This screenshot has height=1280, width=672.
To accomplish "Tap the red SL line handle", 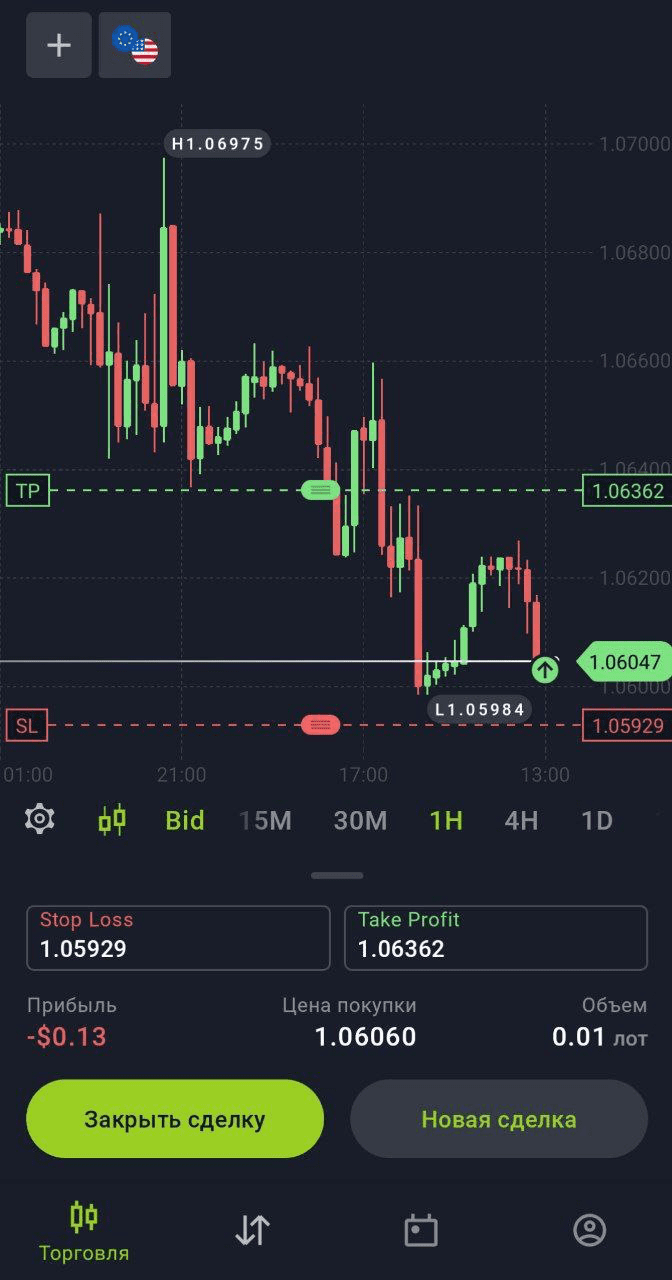I will tap(321, 725).
